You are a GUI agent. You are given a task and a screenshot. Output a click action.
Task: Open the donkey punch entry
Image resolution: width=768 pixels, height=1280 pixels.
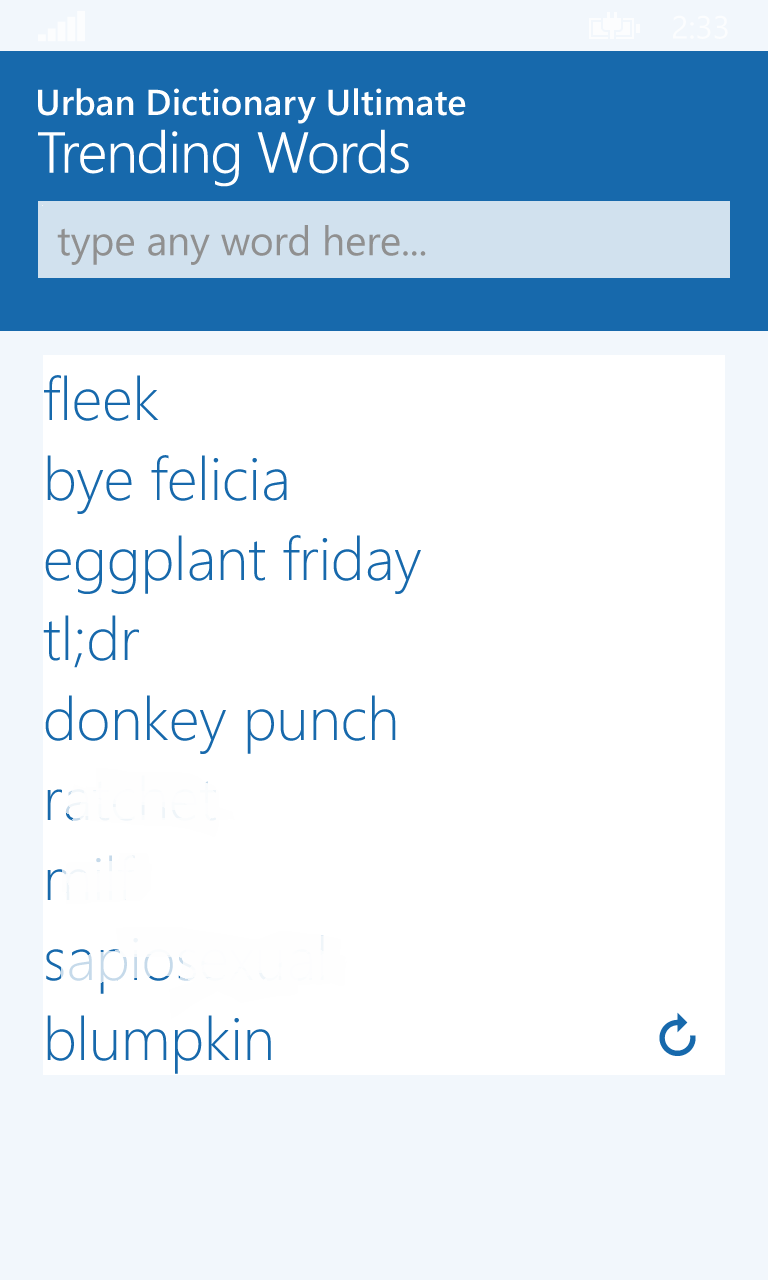point(221,720)
